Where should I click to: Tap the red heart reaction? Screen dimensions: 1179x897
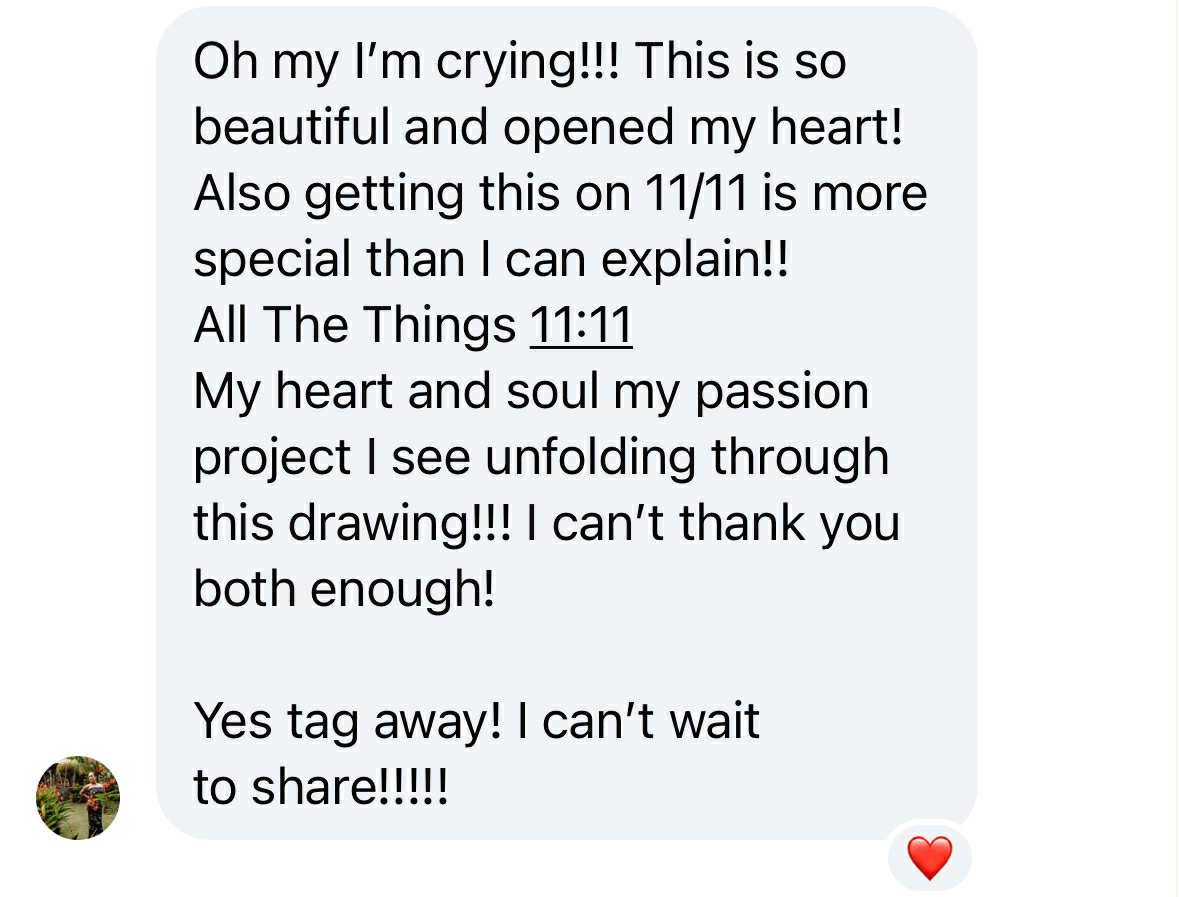(929, 858)
